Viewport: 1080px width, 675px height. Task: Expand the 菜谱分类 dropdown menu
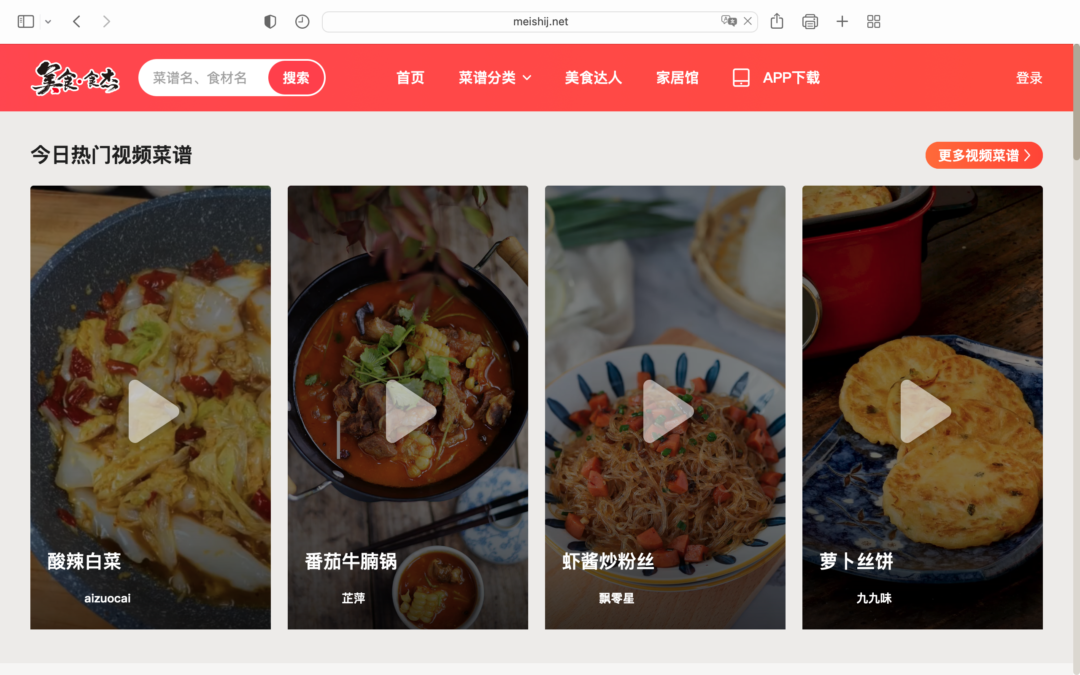[x=495, y=78]
